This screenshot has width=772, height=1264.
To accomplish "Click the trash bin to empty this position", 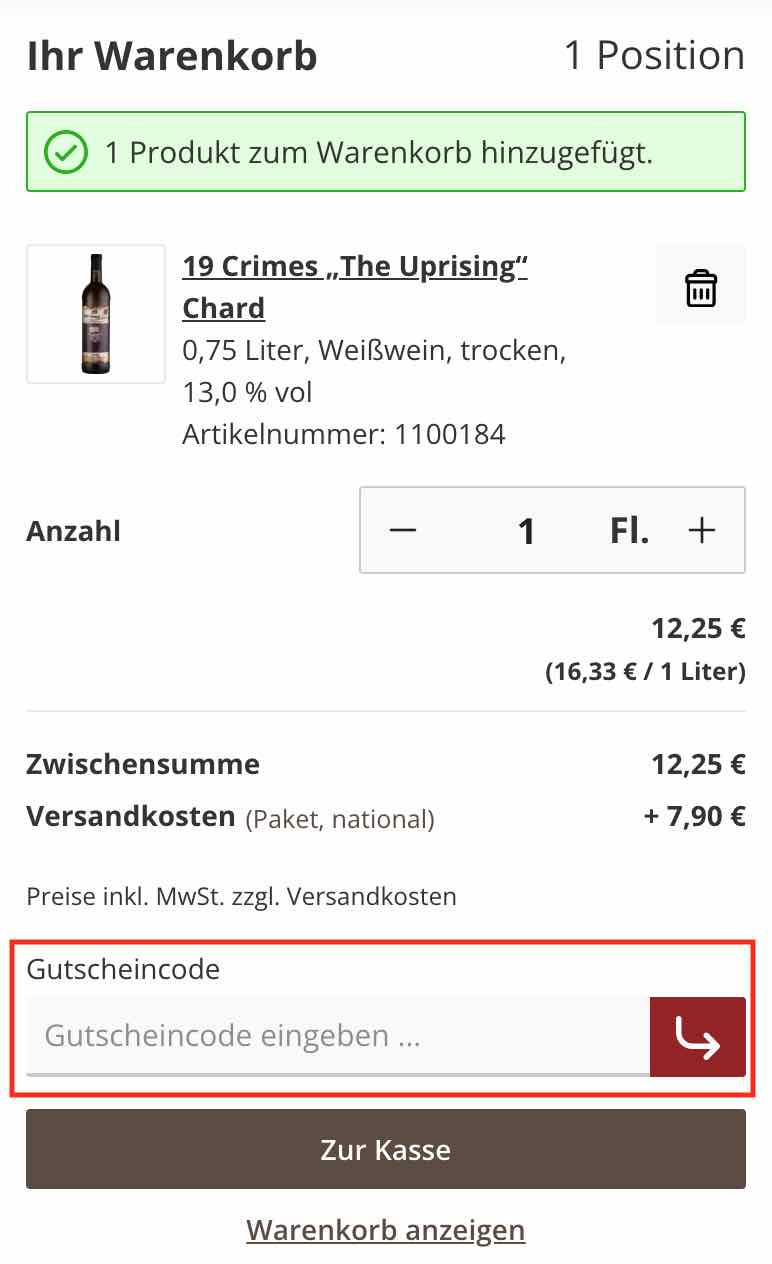I will click(700, 287).
